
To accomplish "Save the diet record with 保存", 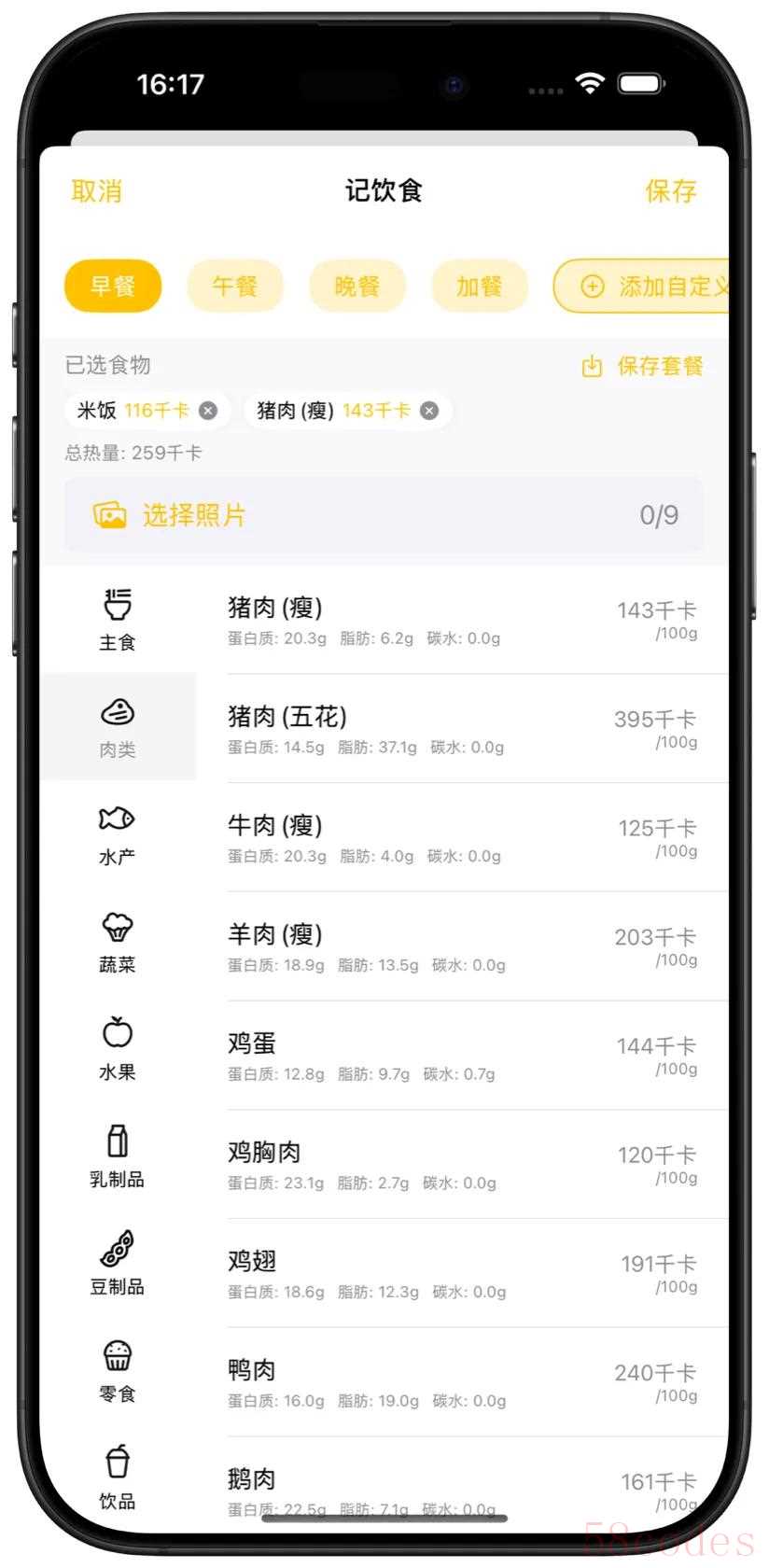I will pyautogui.click(x=671, y=191).
